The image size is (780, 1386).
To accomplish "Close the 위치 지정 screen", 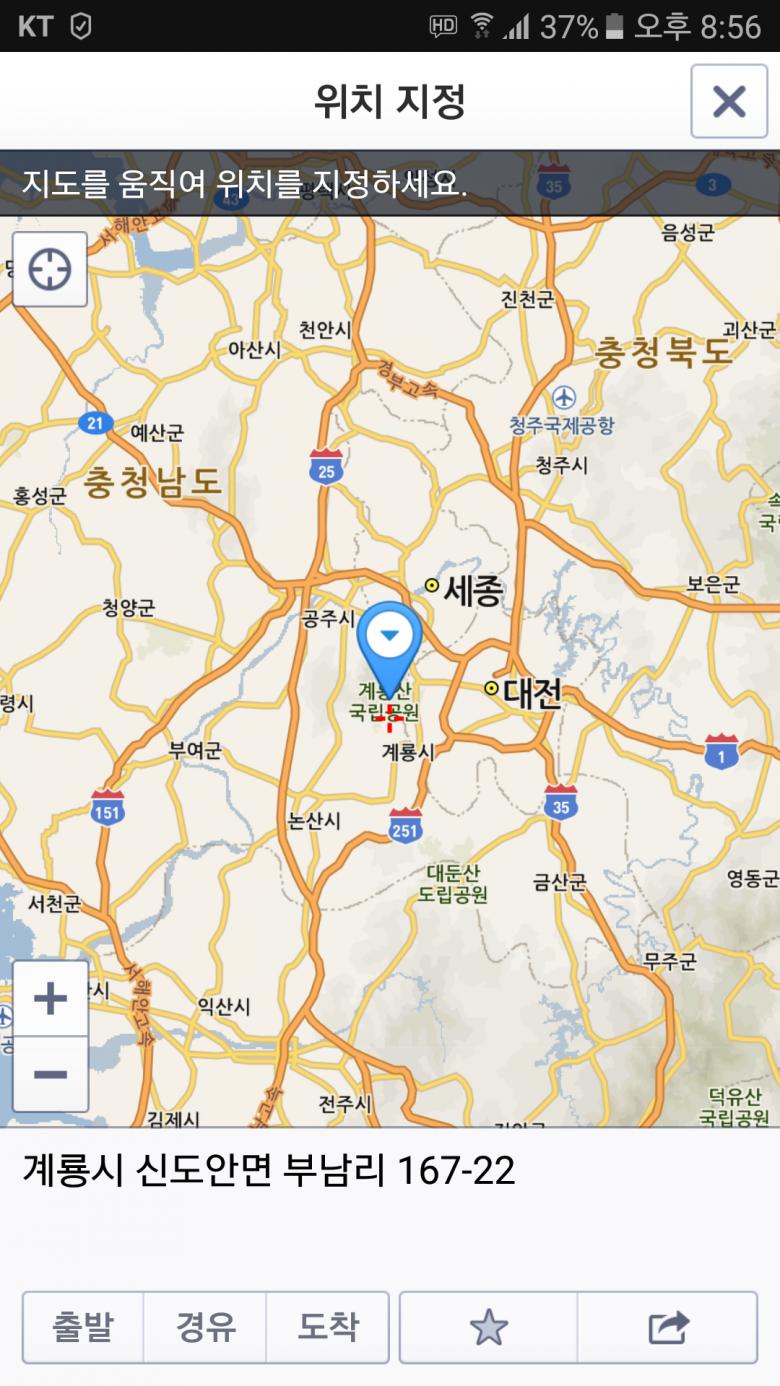I will click(728, 101).
